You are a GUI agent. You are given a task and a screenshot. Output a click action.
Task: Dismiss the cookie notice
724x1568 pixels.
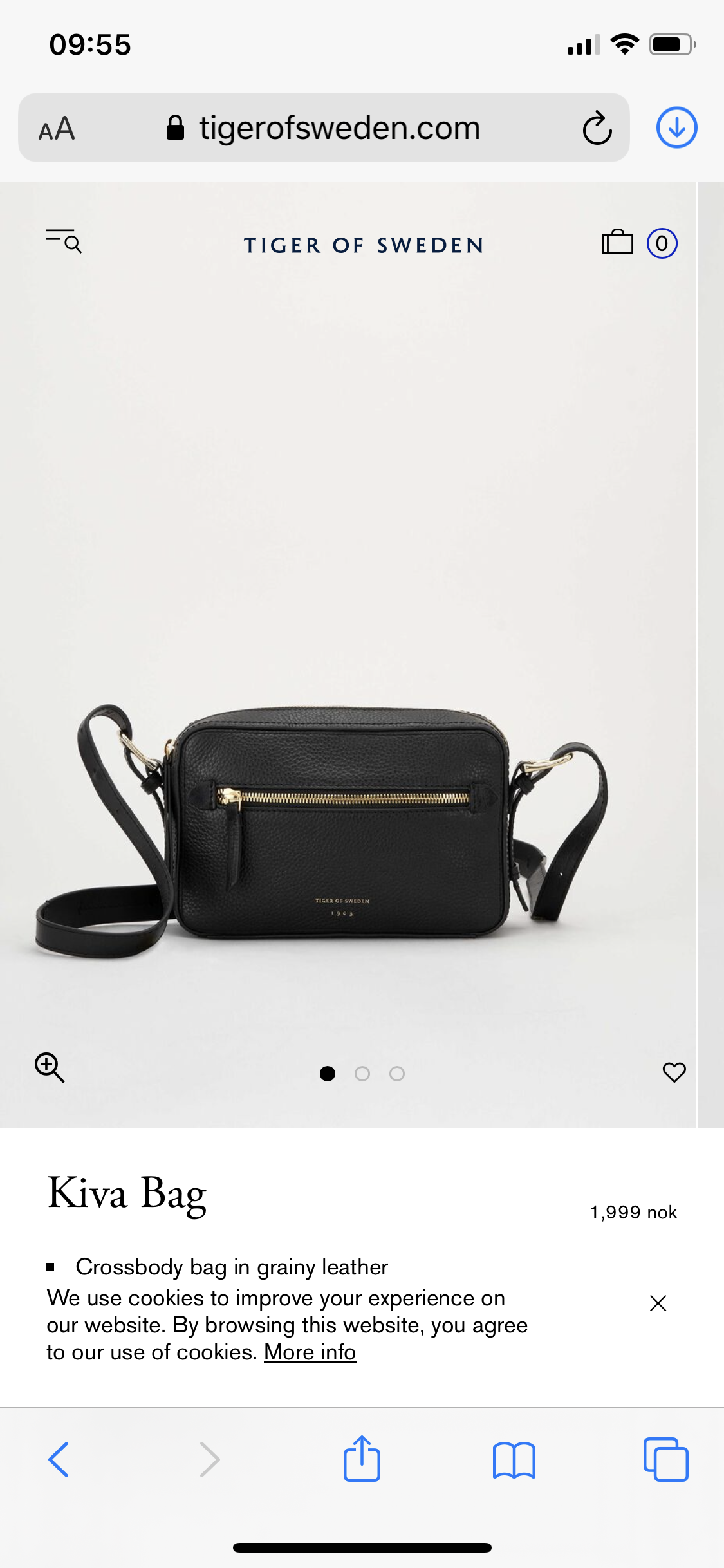coord(658,1303)
